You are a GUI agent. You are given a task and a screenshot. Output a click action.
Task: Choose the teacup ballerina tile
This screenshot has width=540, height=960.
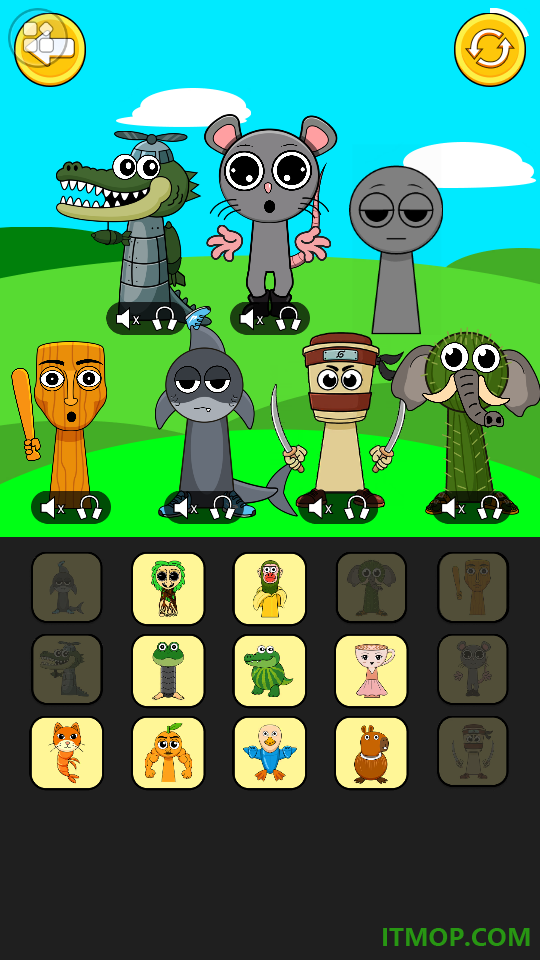point(372,671)
